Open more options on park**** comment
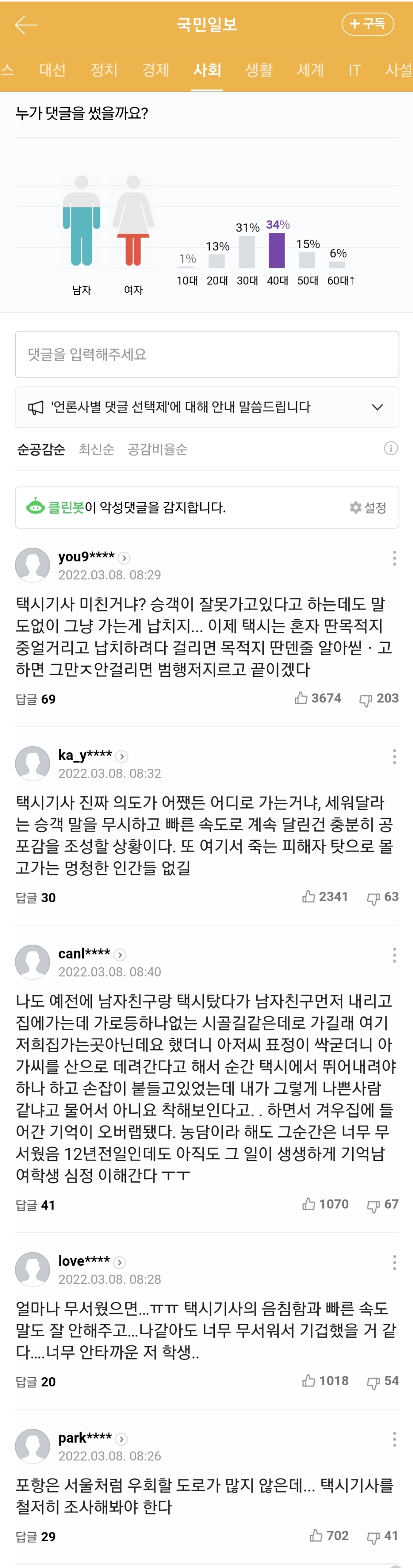The image size is (413, 1568). click(394, 1439)
